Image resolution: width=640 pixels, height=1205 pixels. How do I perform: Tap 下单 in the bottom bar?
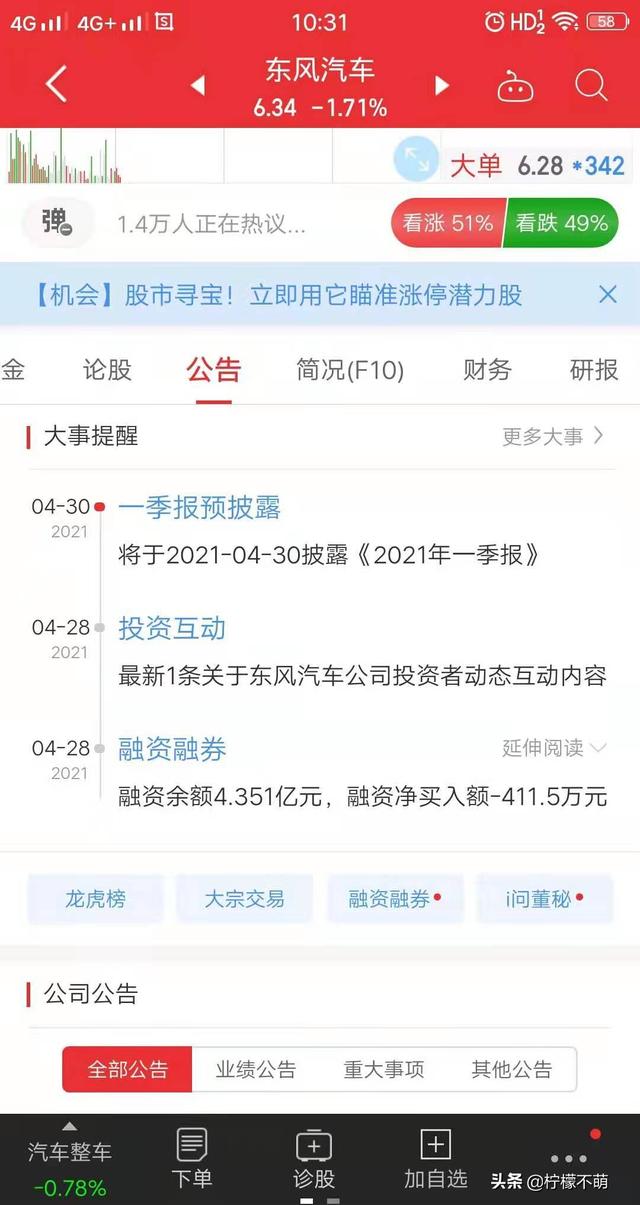(x=191, y=1157)
